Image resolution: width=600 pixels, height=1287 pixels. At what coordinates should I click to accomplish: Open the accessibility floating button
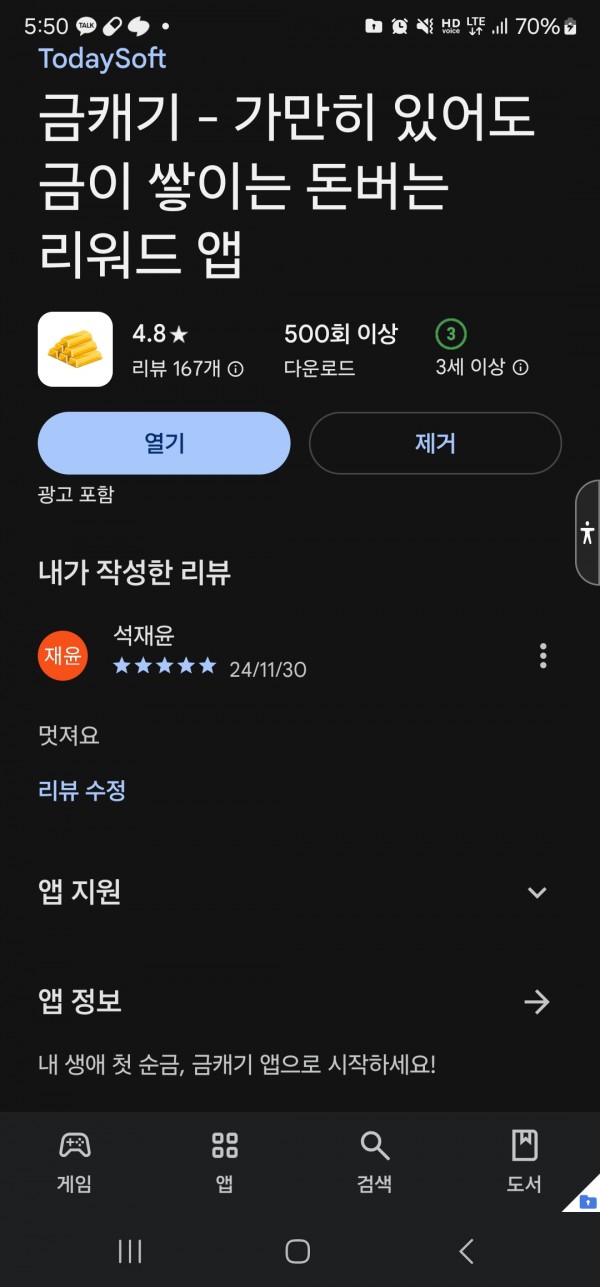tap(588, 533)
